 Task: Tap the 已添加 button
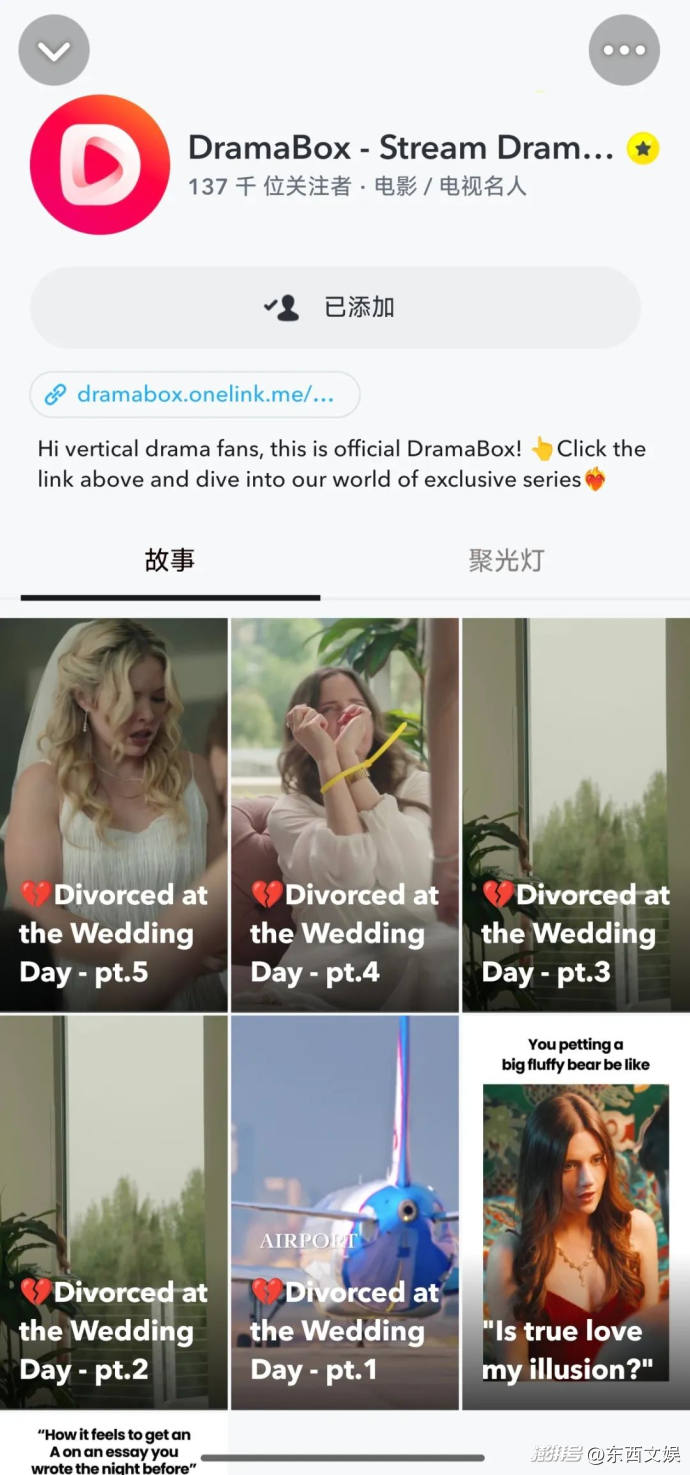click(335, 307)
